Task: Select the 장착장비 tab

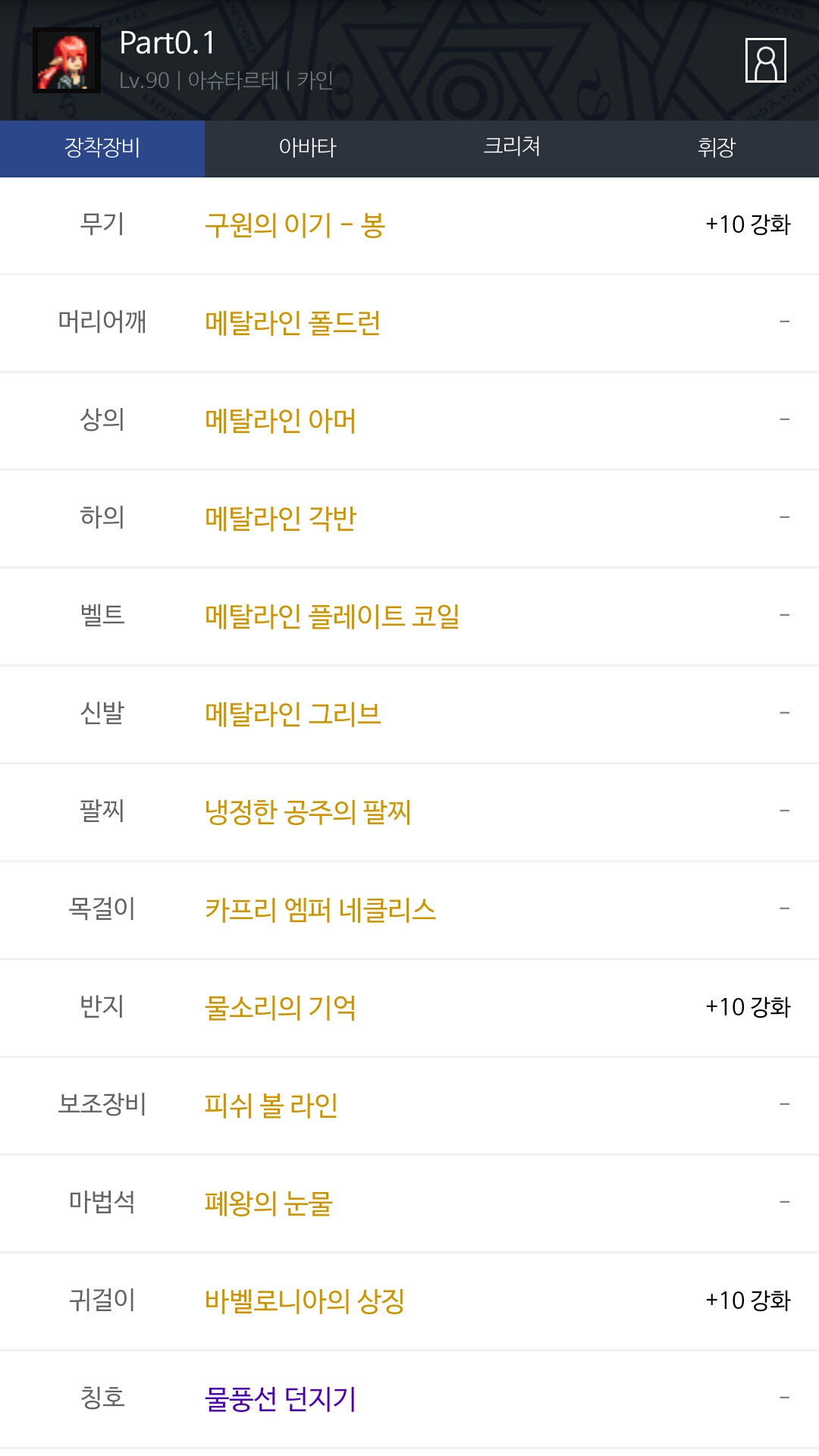Action: (x=102, y=147)
